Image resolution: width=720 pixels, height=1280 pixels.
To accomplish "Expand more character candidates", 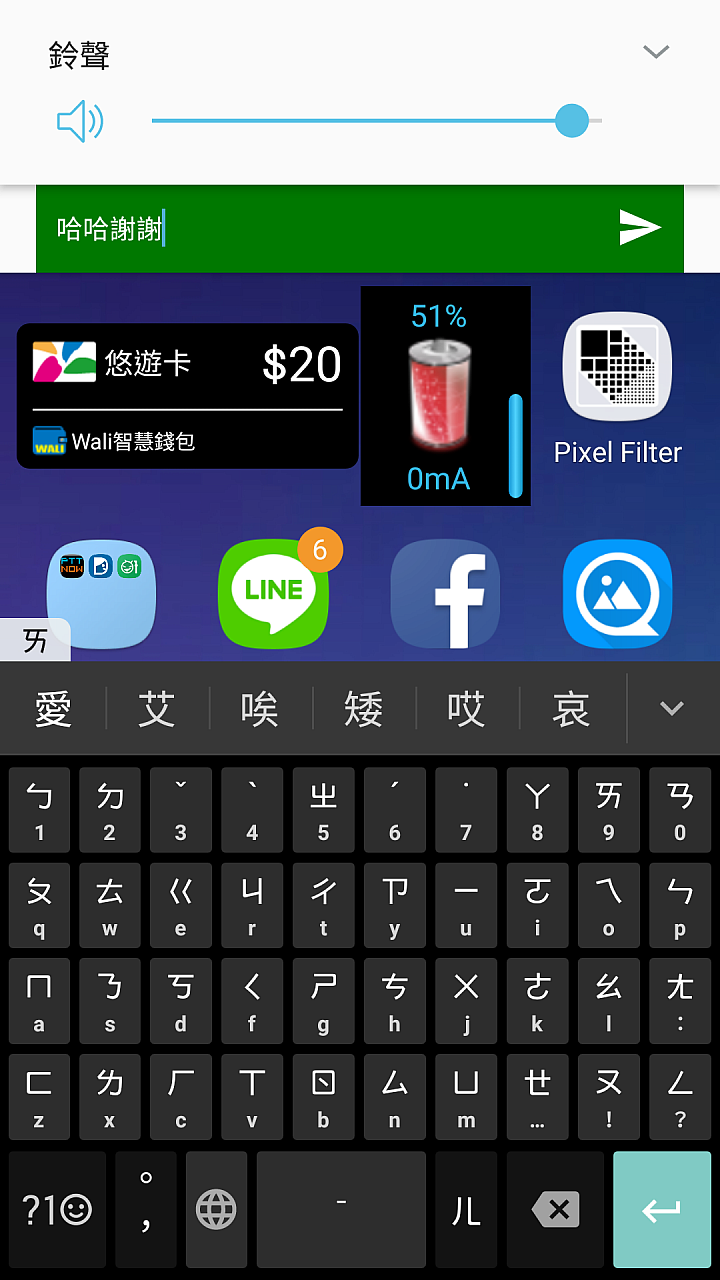I will [672, 708].
